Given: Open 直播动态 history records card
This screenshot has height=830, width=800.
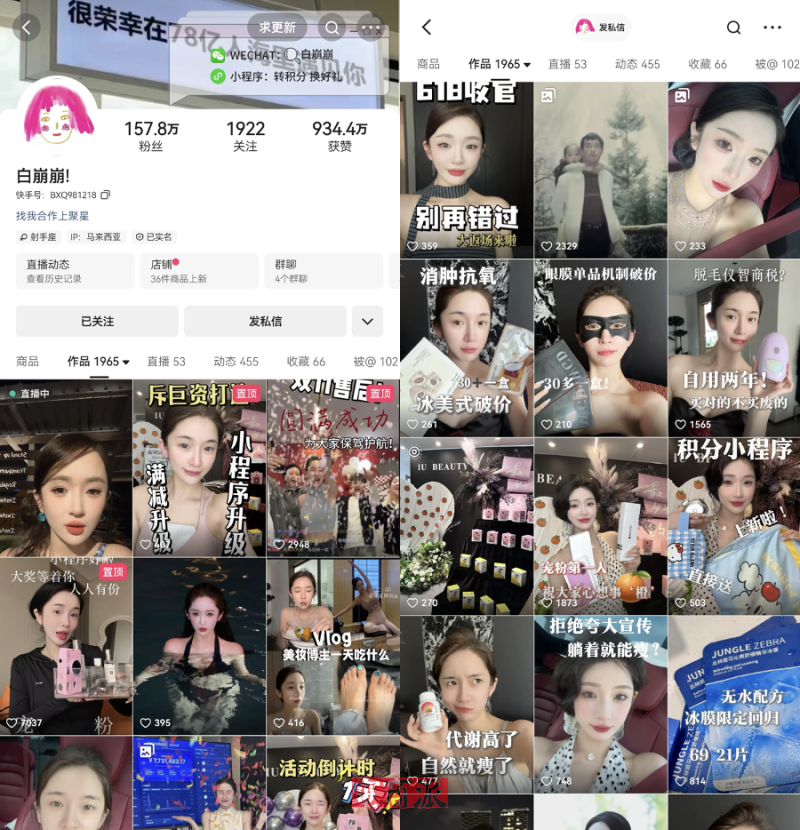Looking at the screenshot, I should [x=75, y=271].
